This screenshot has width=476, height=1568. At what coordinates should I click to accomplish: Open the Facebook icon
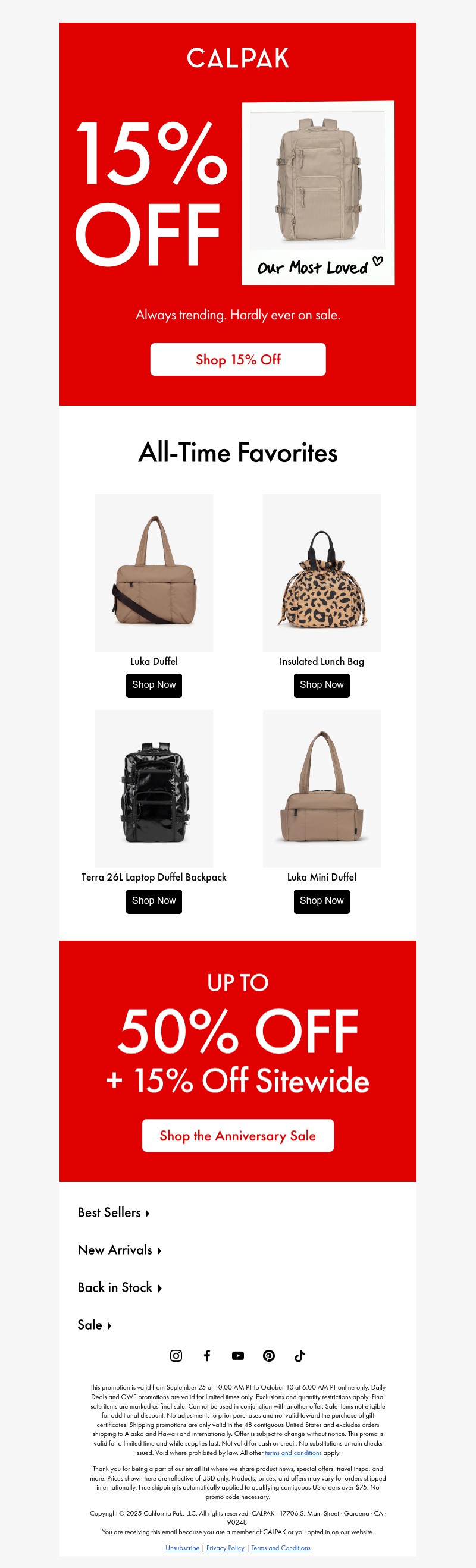click(x=206, y=1356)
